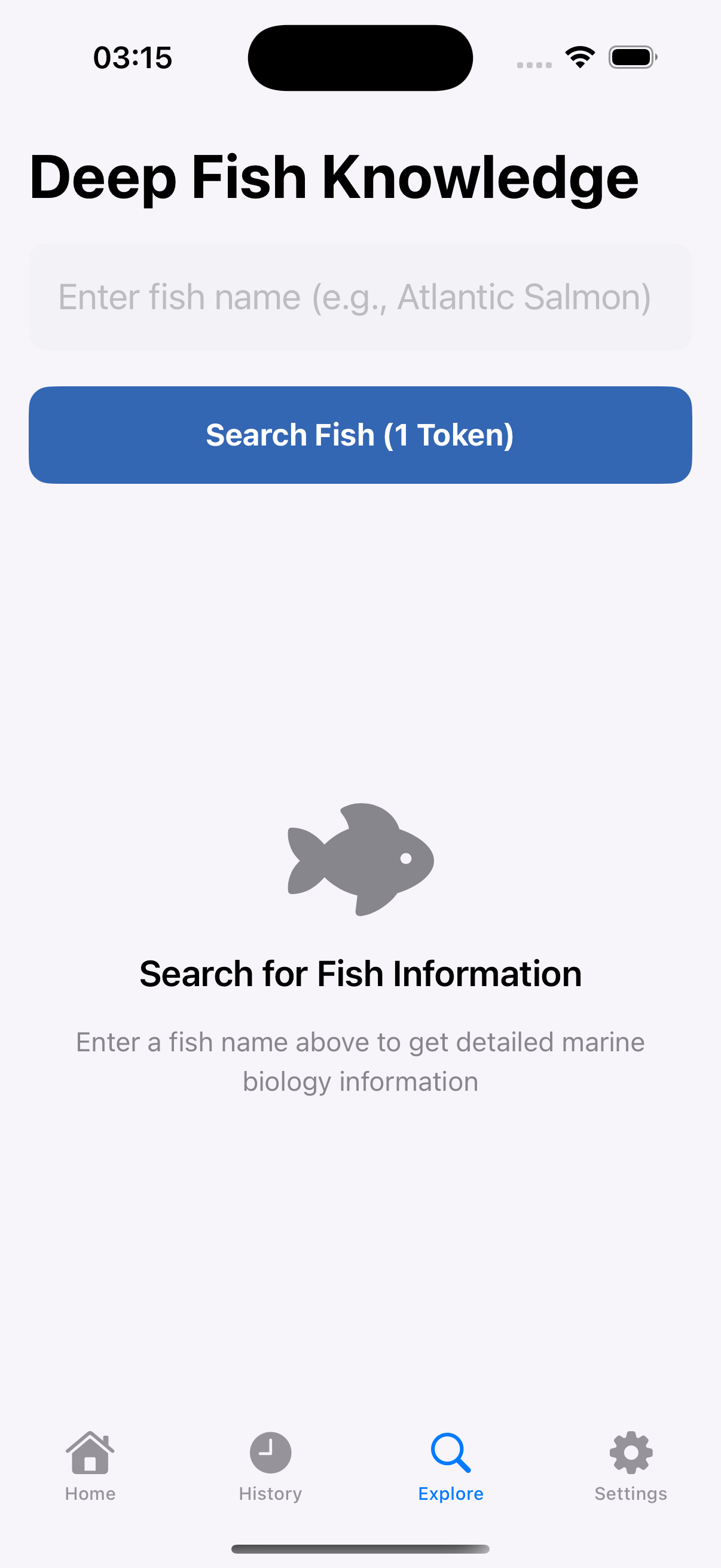721x1568 pixels.
Task: Select the currently active Explore tab
Action: [x=450, y=1473]
